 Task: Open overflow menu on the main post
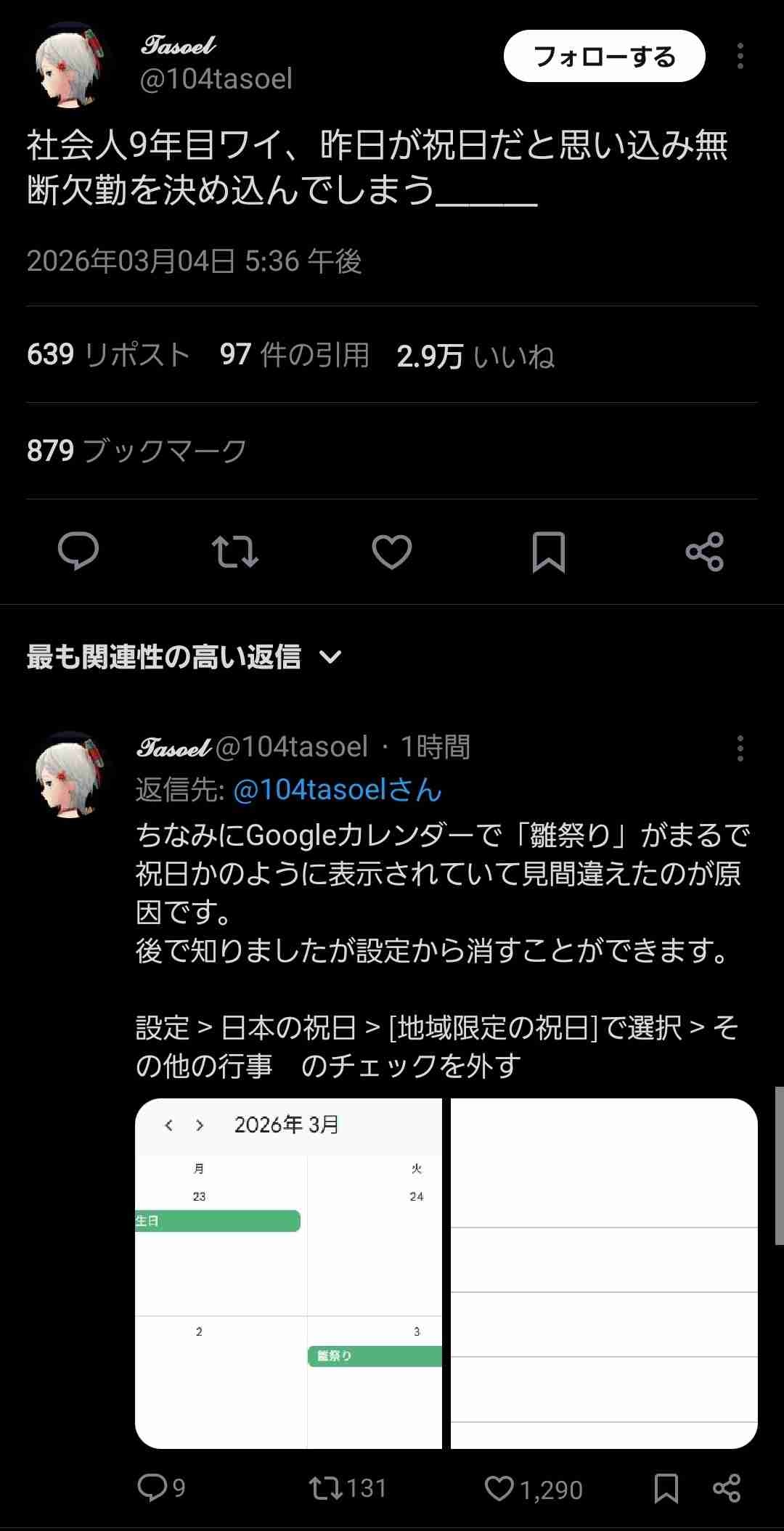click(x=740, y=57)
